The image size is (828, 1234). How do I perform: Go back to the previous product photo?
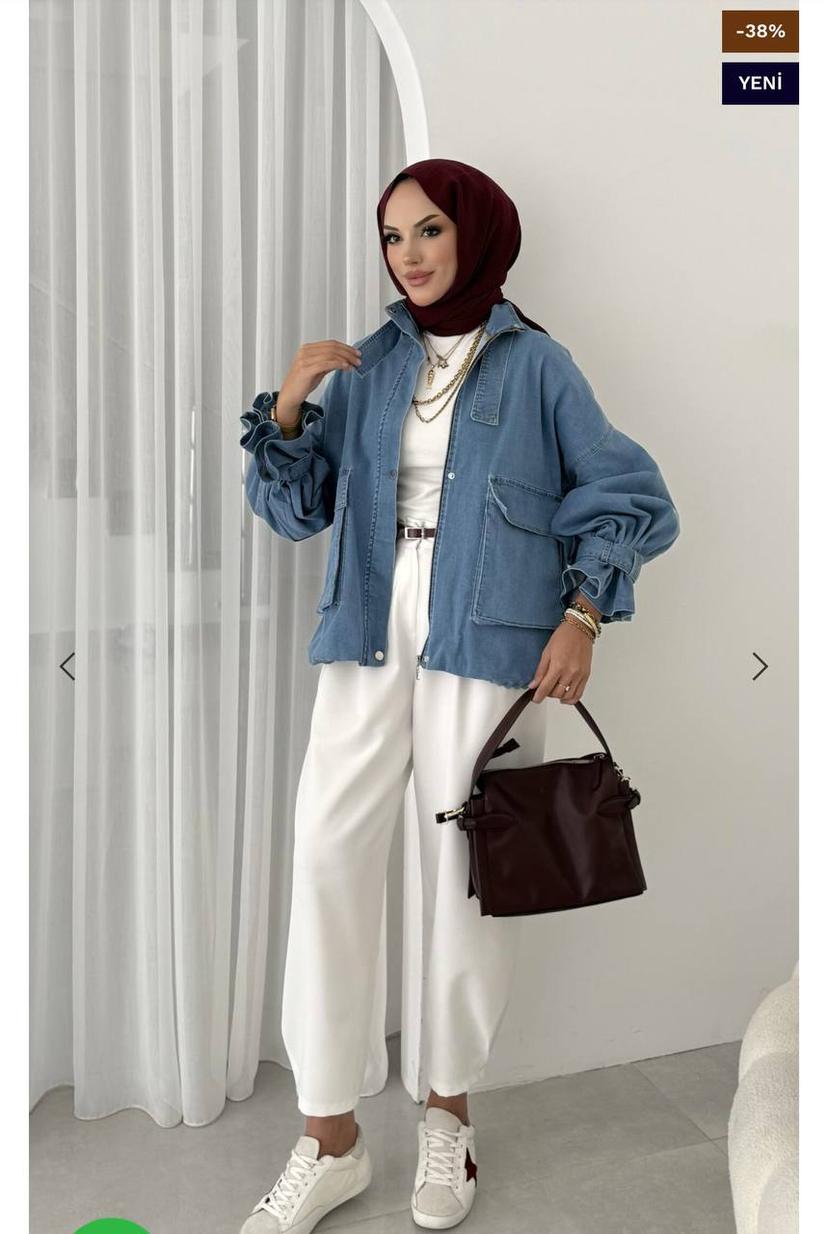tap(67, 667)
